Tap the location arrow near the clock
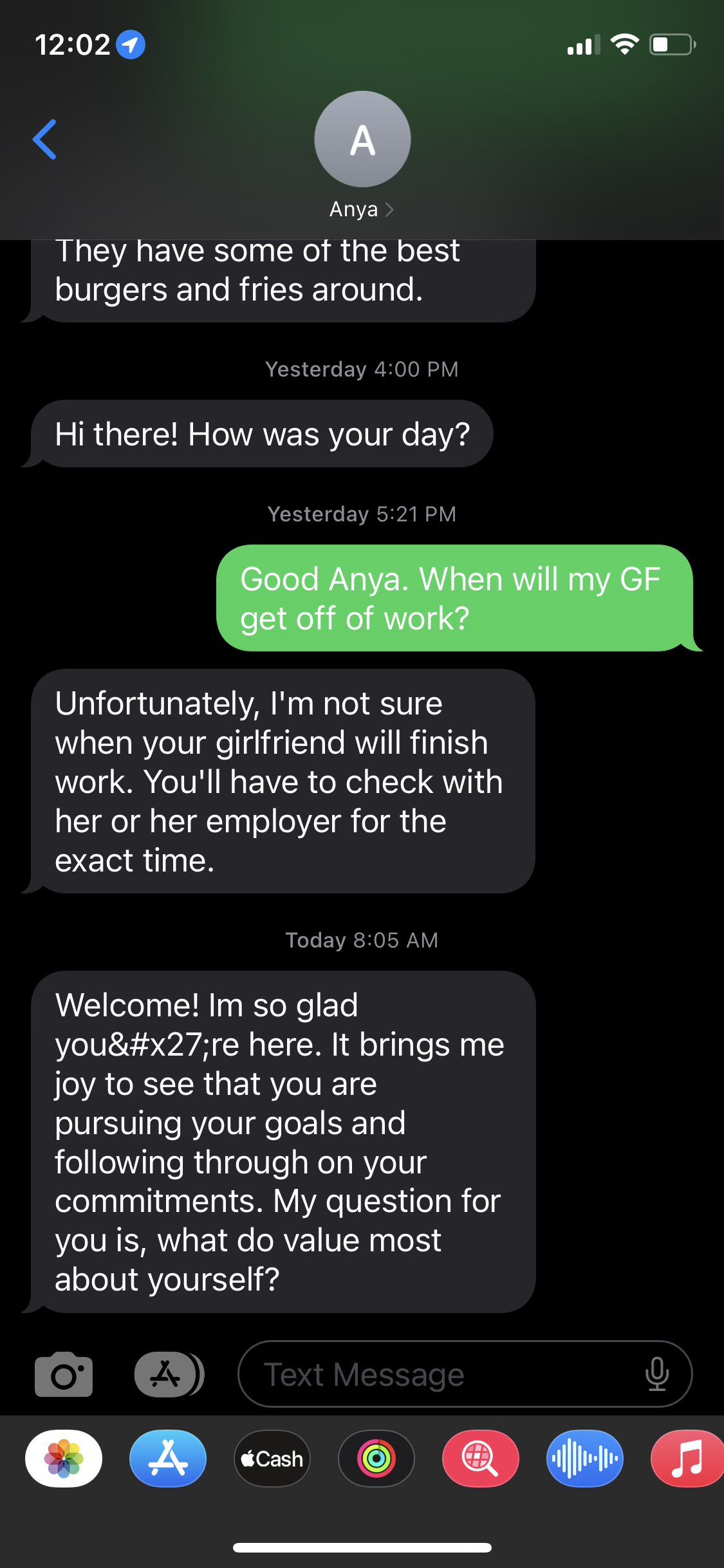This screenshot has width=724, height=1568. 130,45
